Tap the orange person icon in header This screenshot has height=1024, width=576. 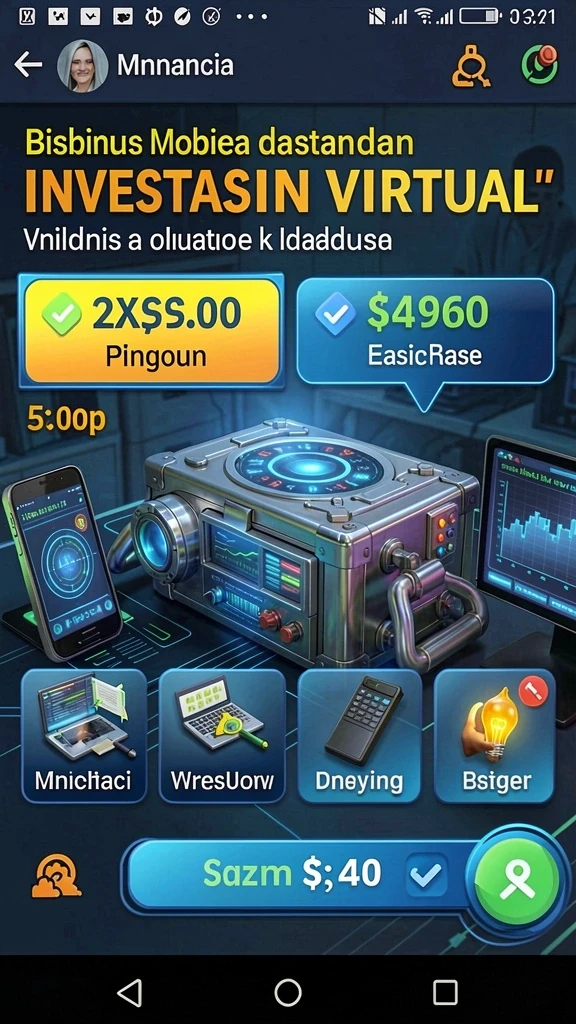tap(471, 66)
